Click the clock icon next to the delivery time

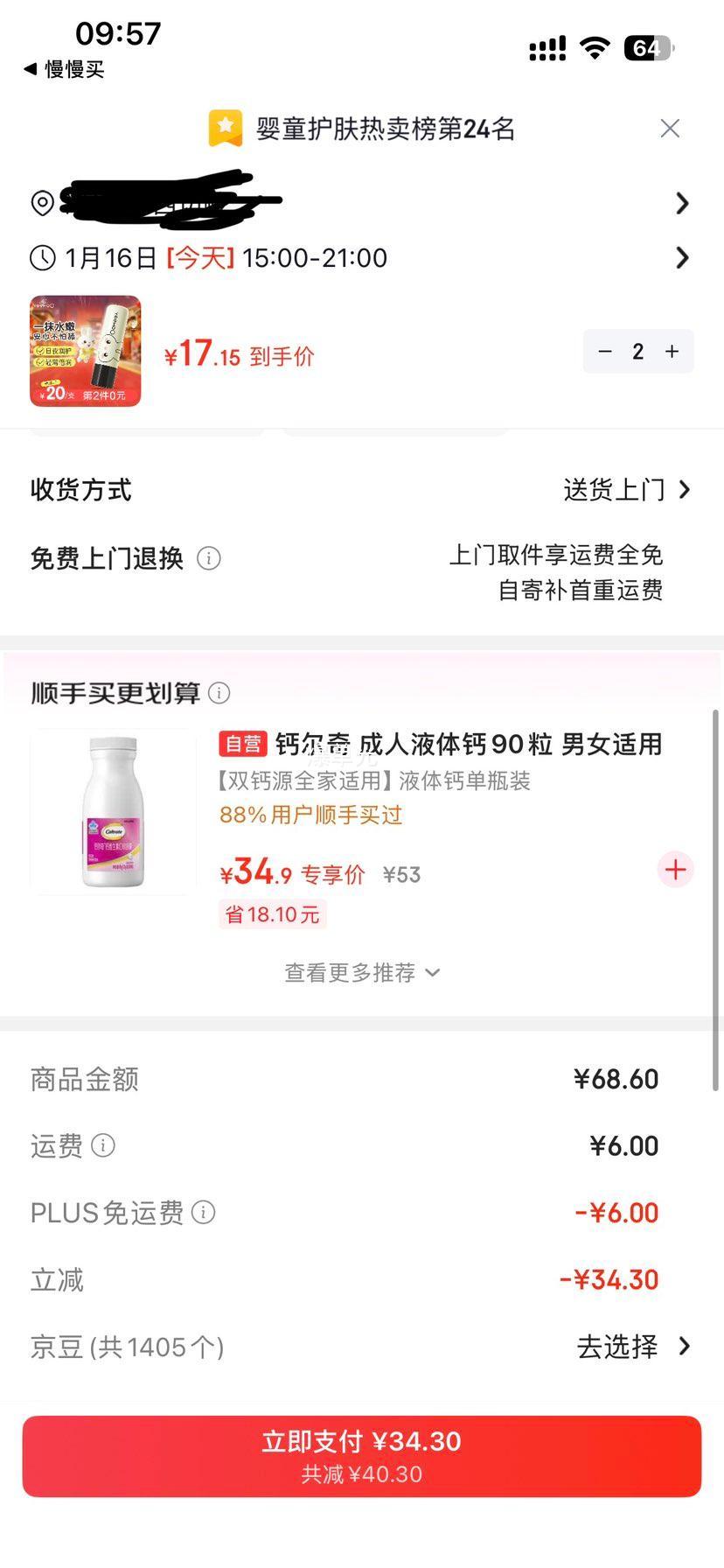[x=40, y=257]
